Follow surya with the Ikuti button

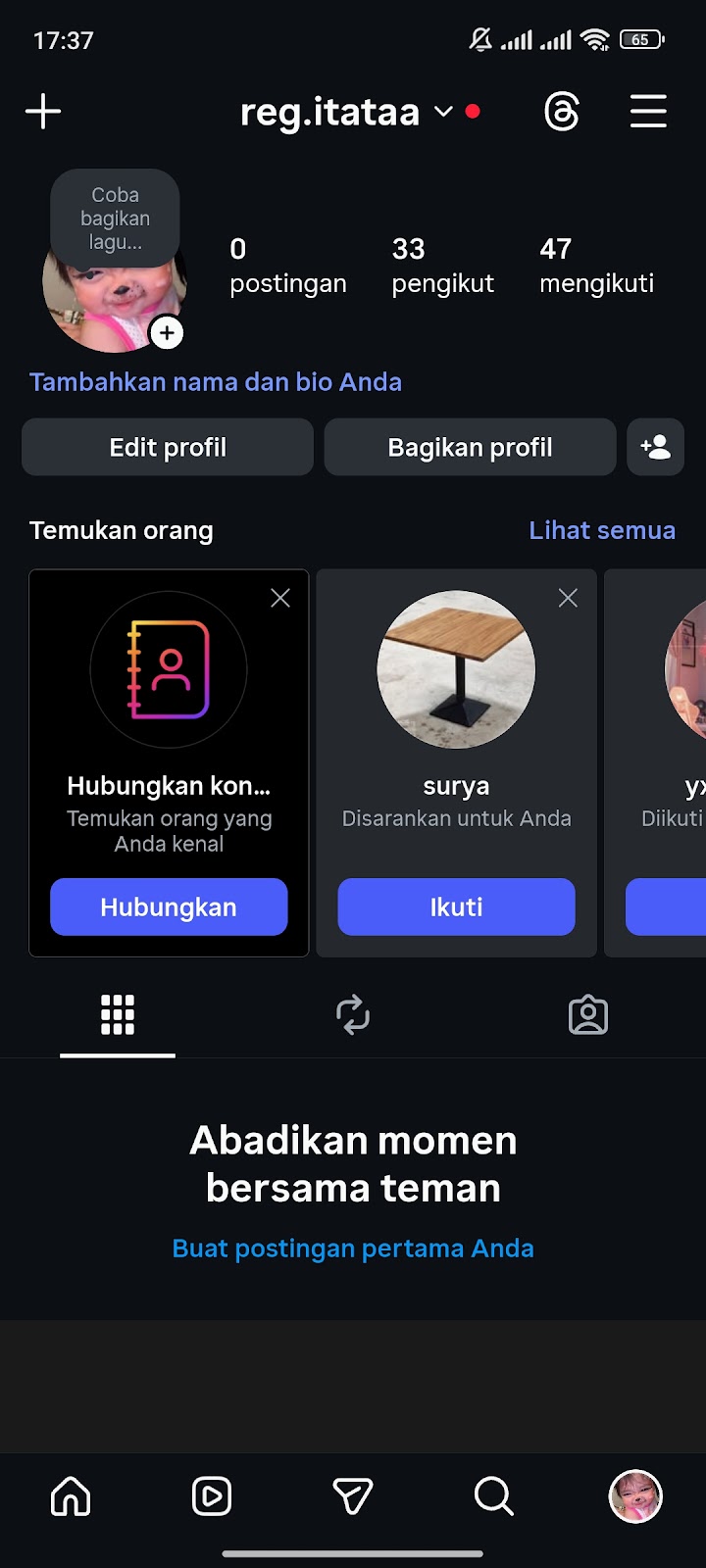[456, 906]
